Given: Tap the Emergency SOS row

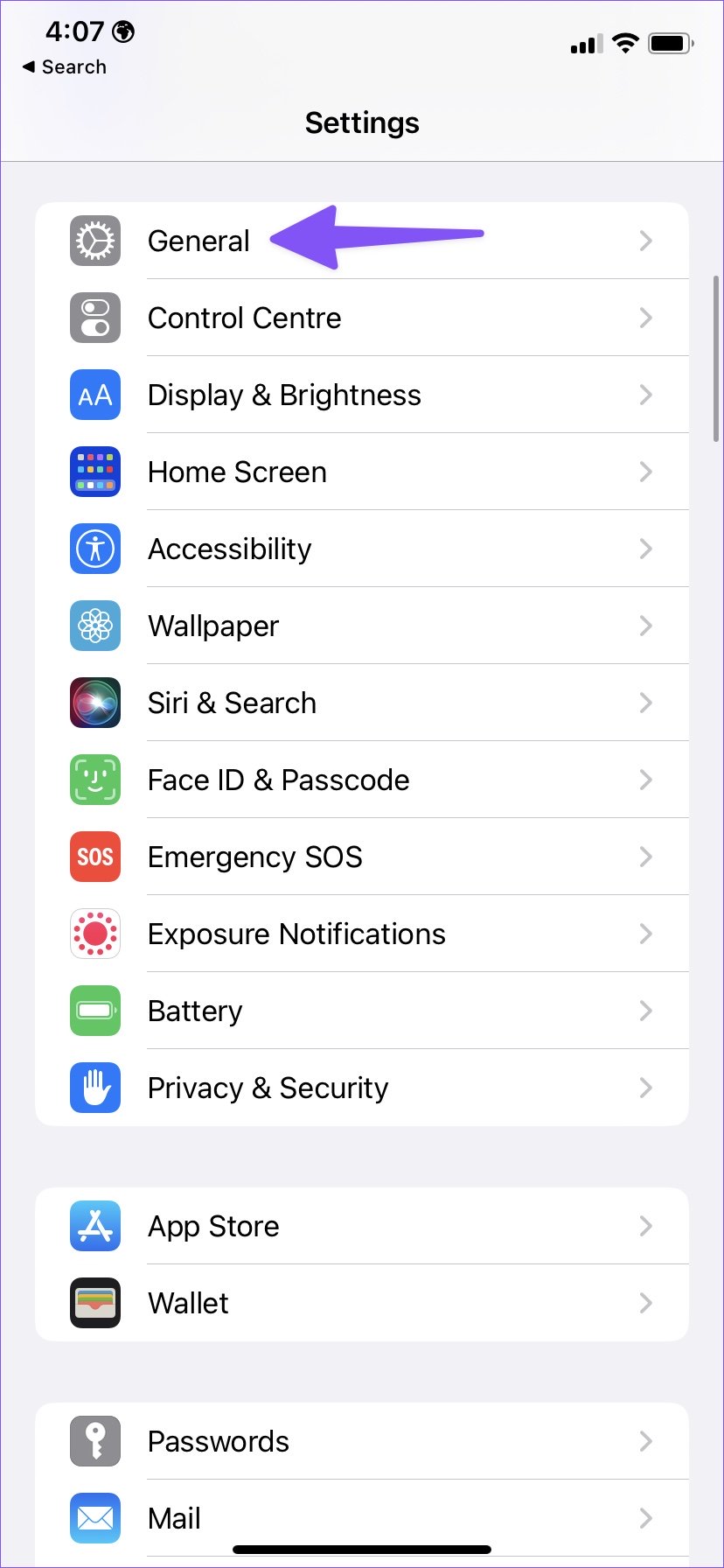Looking at the screenshot, I should (362, 857).
